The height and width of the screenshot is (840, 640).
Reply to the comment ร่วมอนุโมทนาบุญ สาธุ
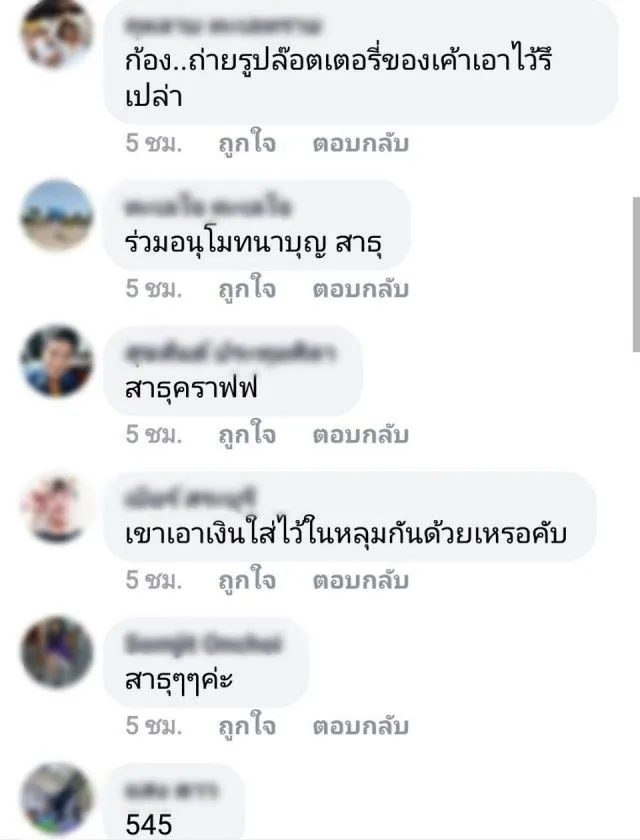tap(361, 289)
